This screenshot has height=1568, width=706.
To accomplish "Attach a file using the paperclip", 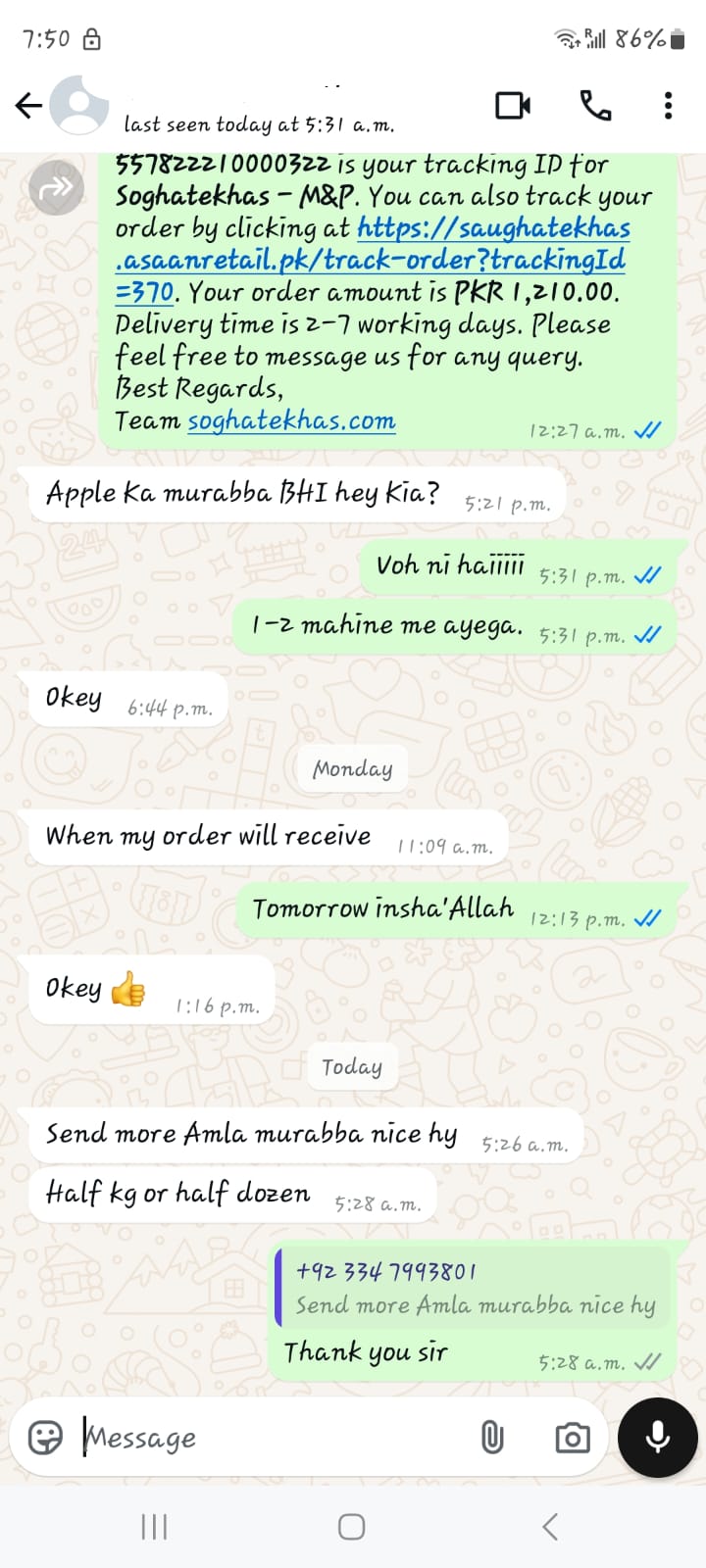I will [492, 1438].
